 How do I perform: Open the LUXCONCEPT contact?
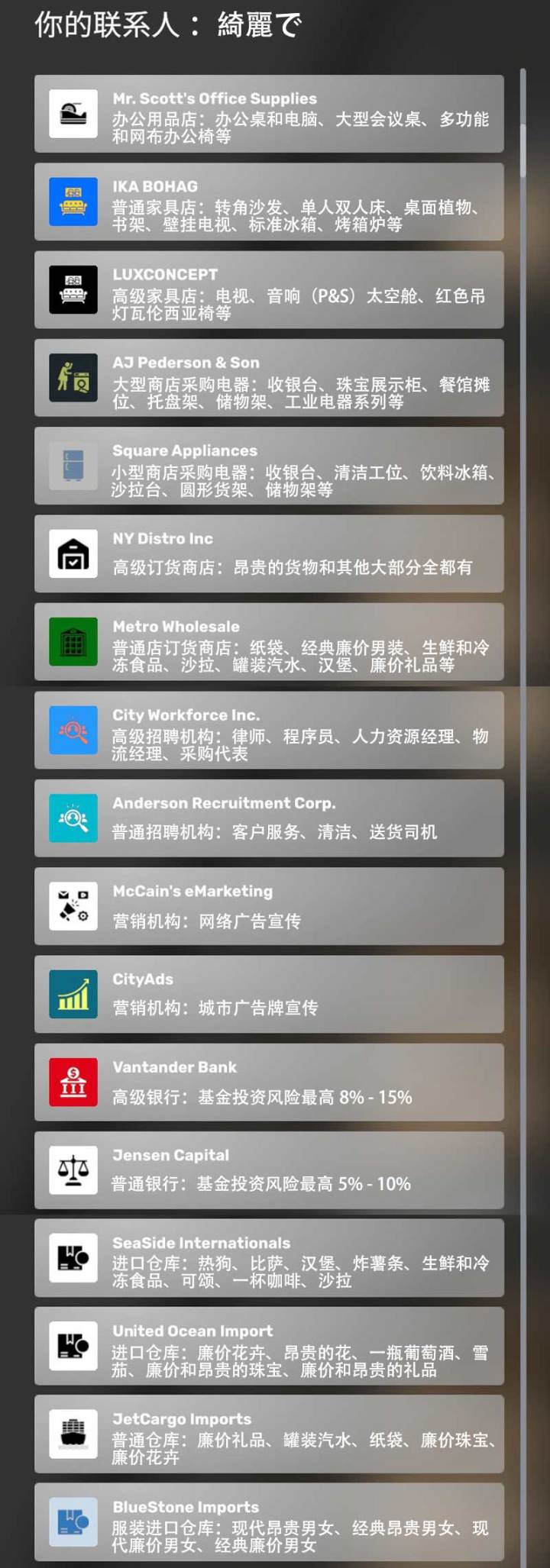[x=269, y=290]
